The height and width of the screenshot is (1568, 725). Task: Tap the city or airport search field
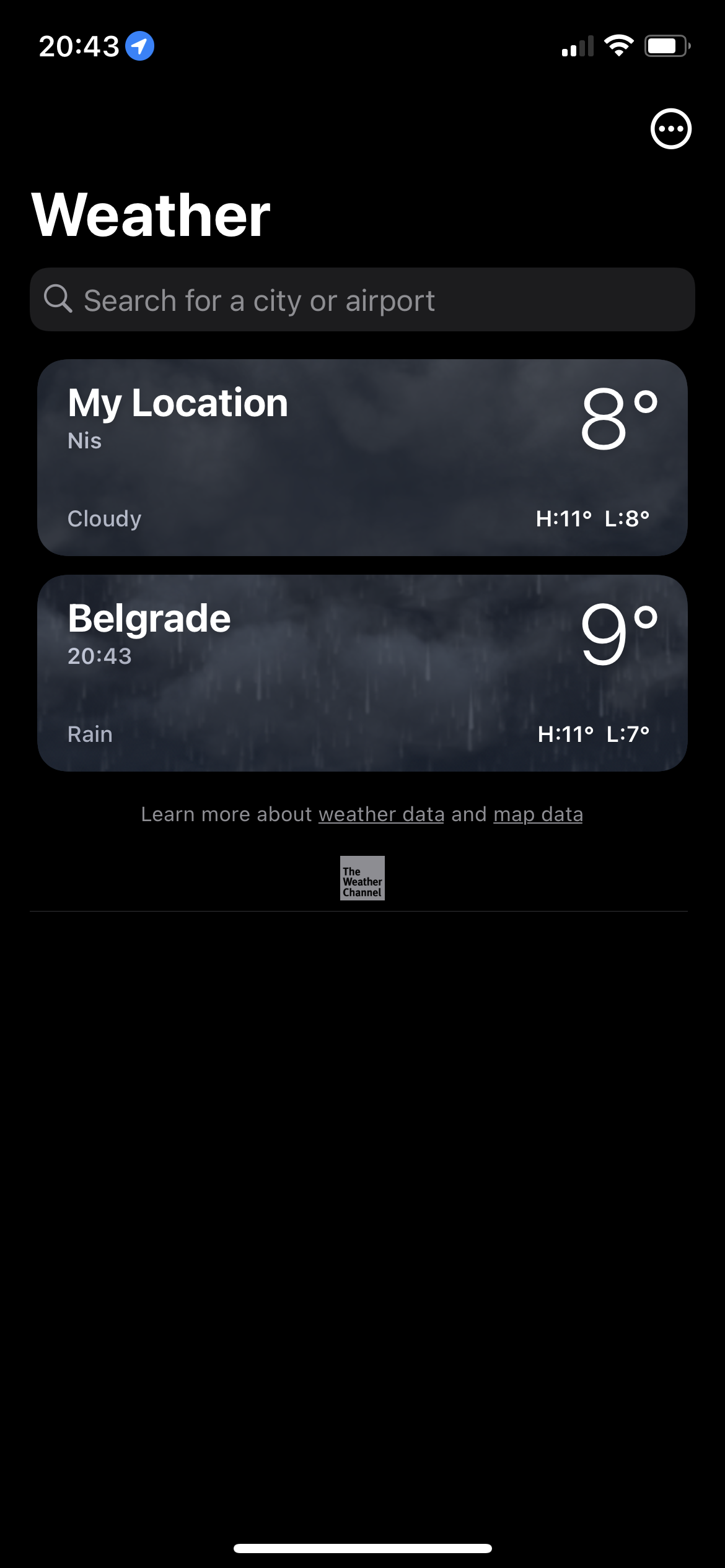coord(362,300)
